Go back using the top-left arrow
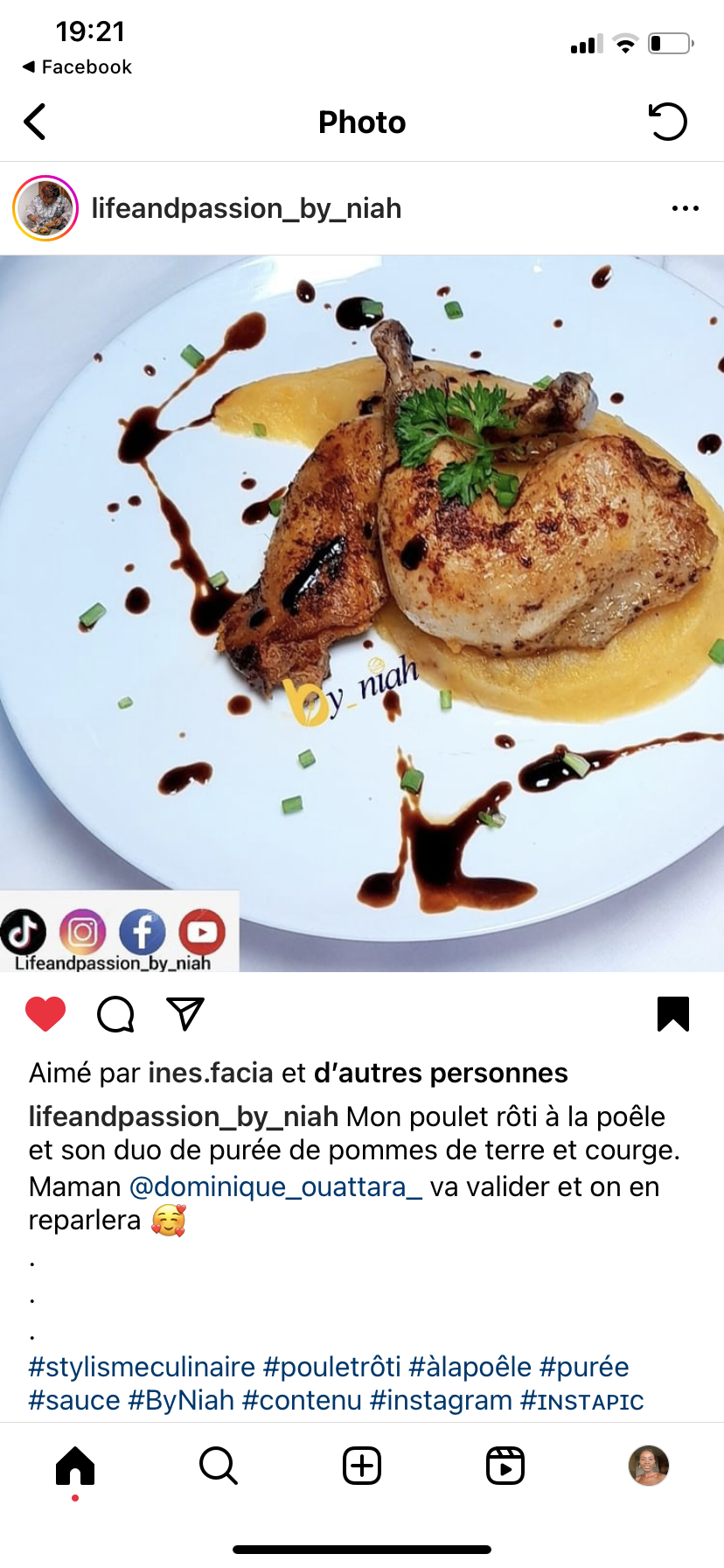 [35, 122]
